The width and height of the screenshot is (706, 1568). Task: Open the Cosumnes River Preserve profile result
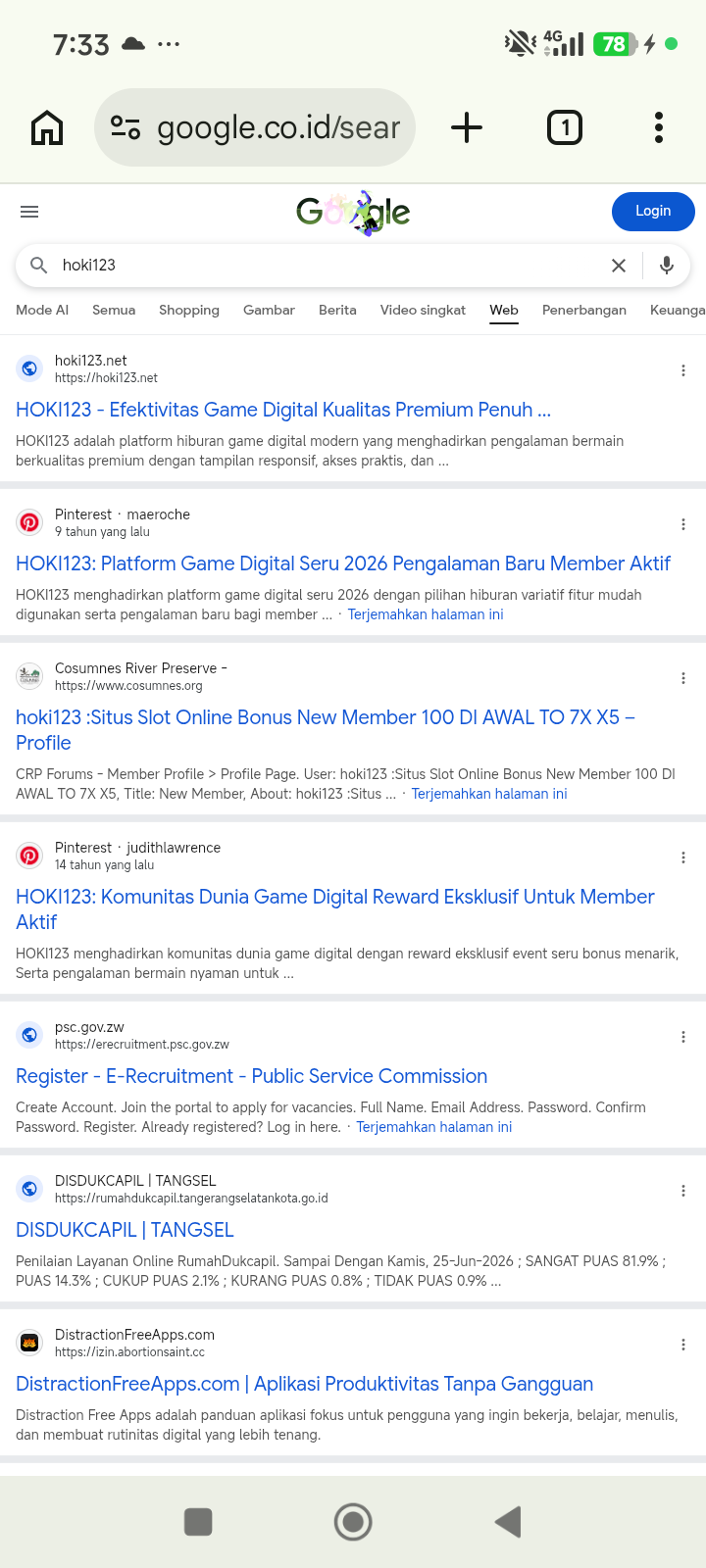[326, 730]
